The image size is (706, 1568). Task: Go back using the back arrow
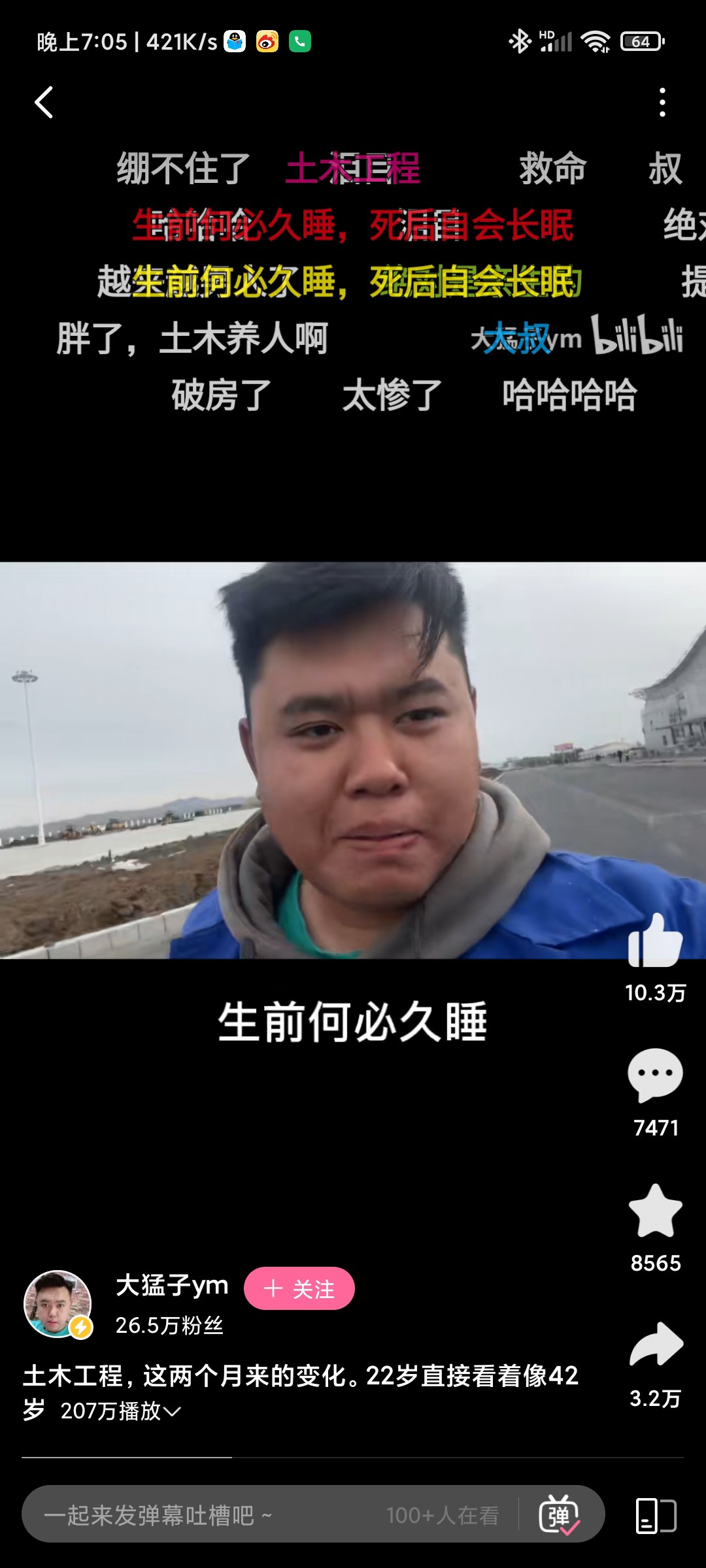(44, 103)
